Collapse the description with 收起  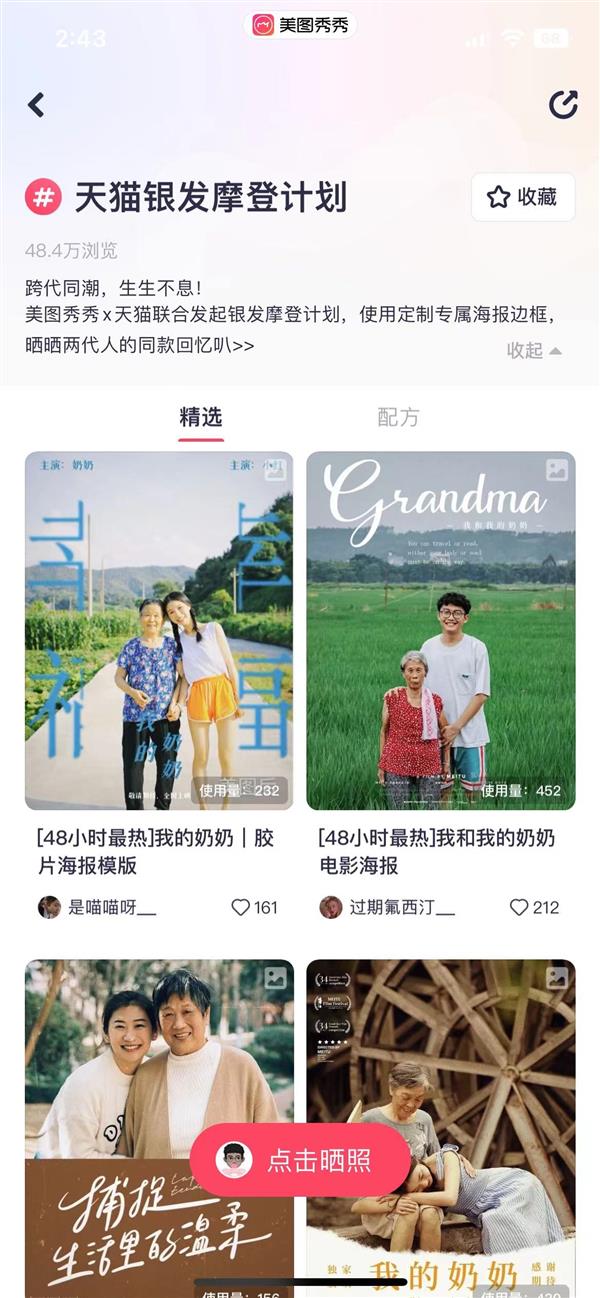[534, 350]
